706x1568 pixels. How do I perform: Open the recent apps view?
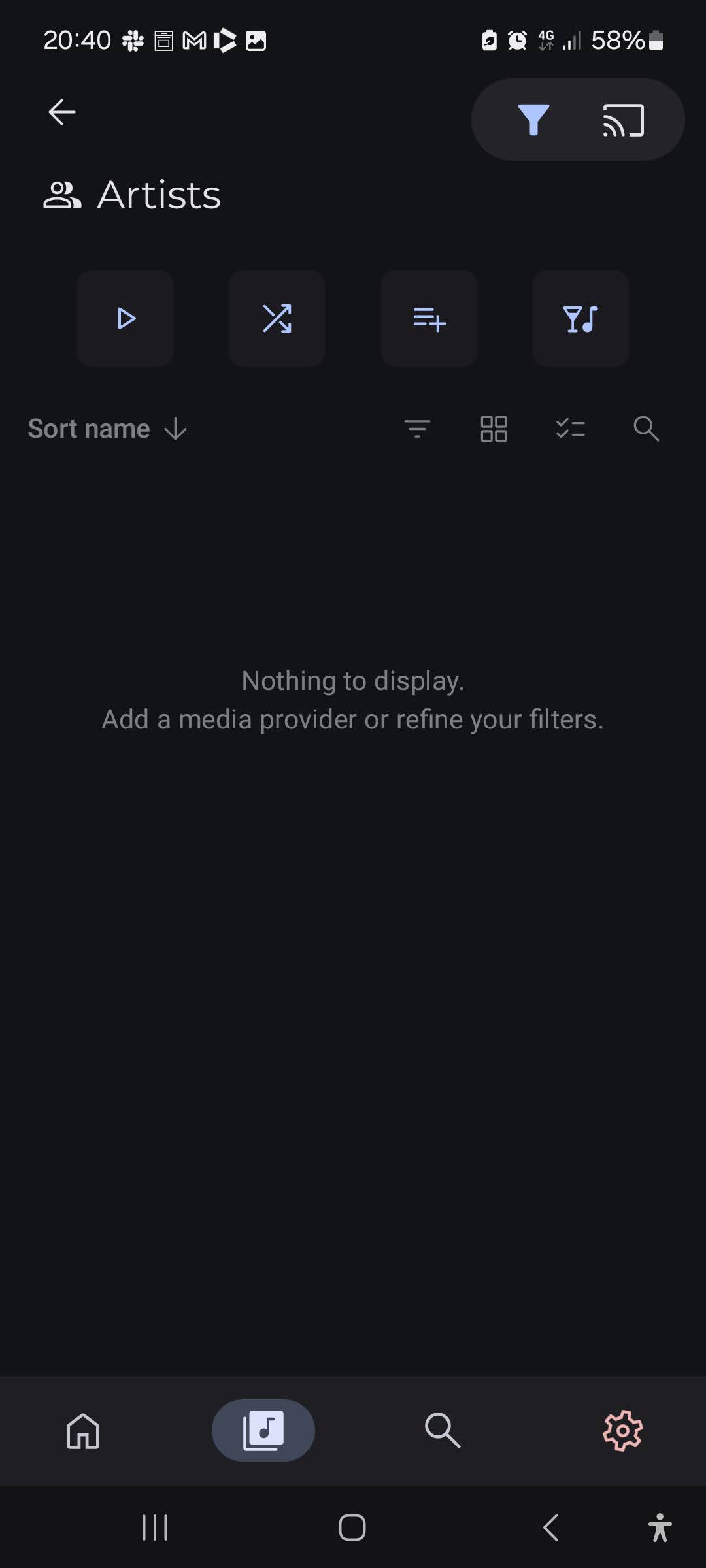pyautogui.click(x=155, y=1527)
